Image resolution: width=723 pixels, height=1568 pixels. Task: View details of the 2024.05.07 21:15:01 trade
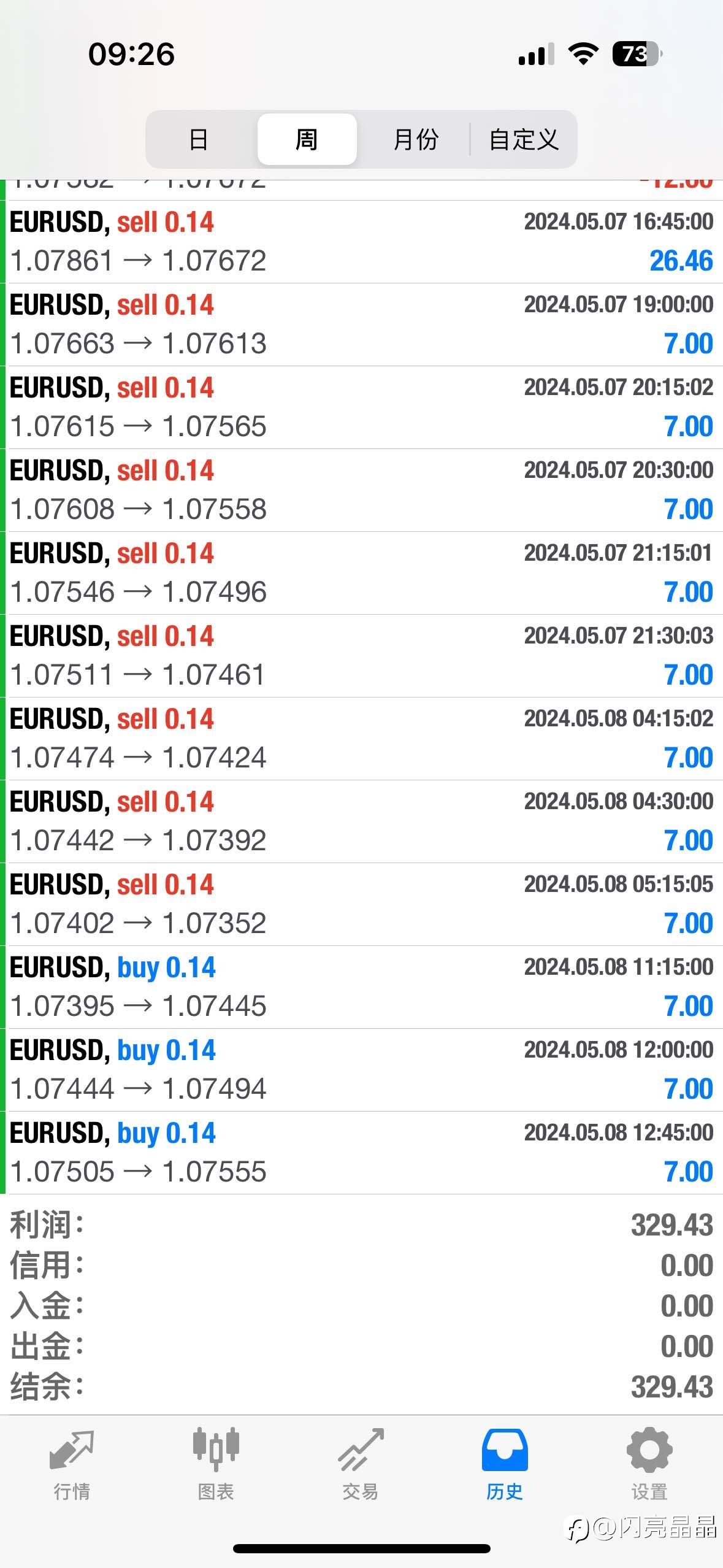(361, 573)
